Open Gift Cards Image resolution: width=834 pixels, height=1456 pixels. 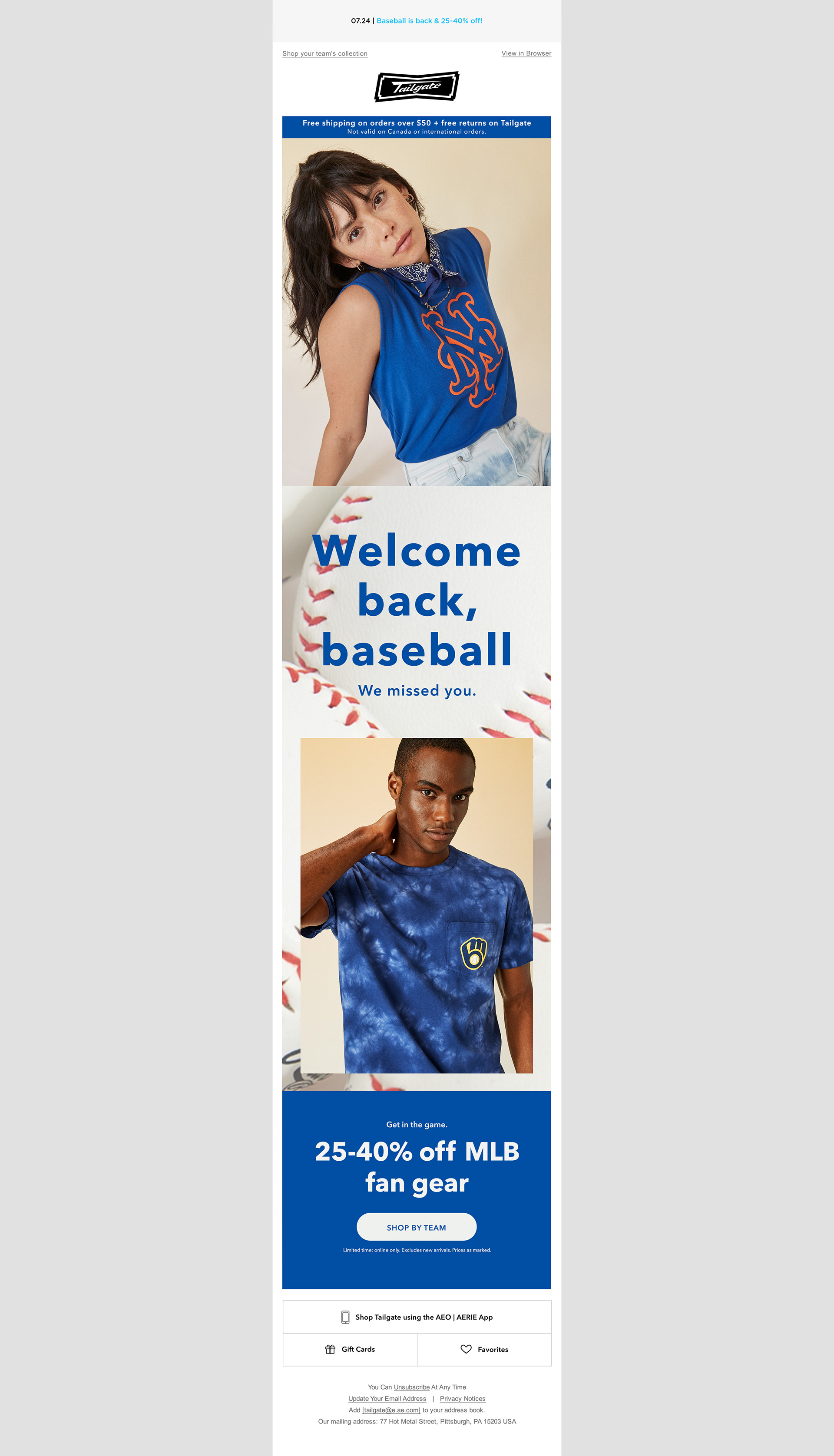pyautogui.click(x=350, y=1350)
